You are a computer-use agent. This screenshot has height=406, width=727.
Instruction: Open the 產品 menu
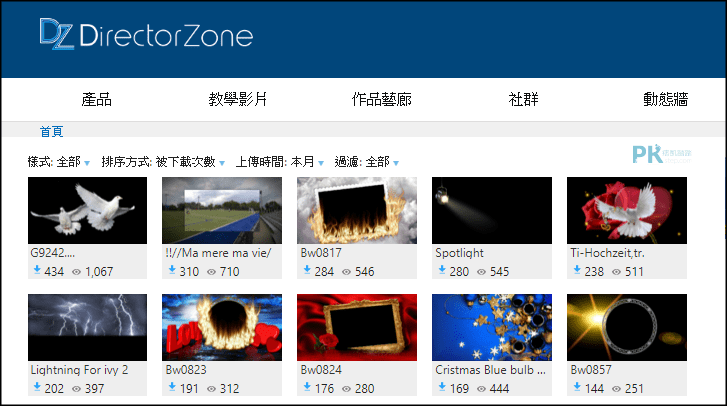coord(96,100)
